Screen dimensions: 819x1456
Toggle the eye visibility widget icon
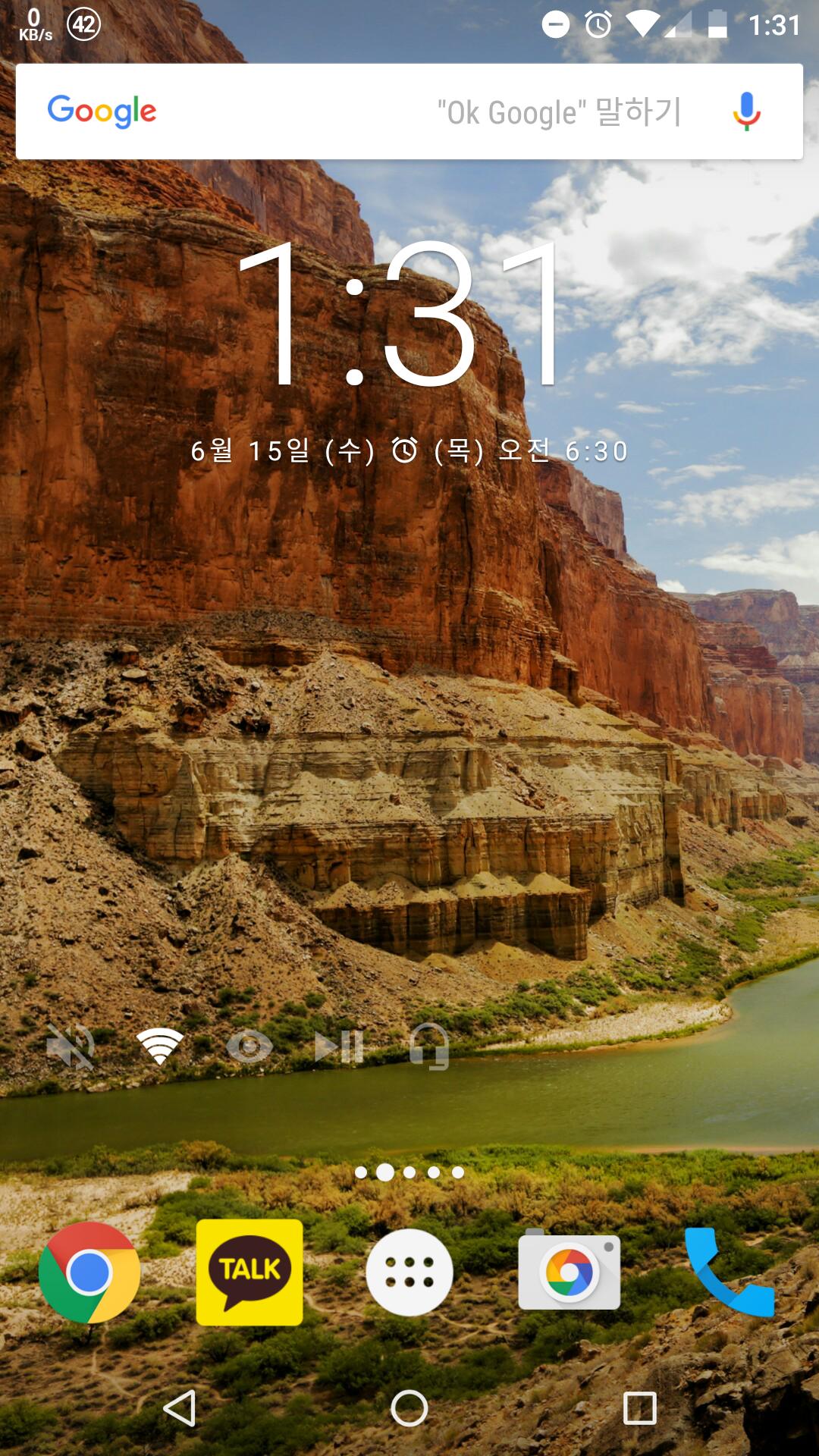pos(249,1047)
